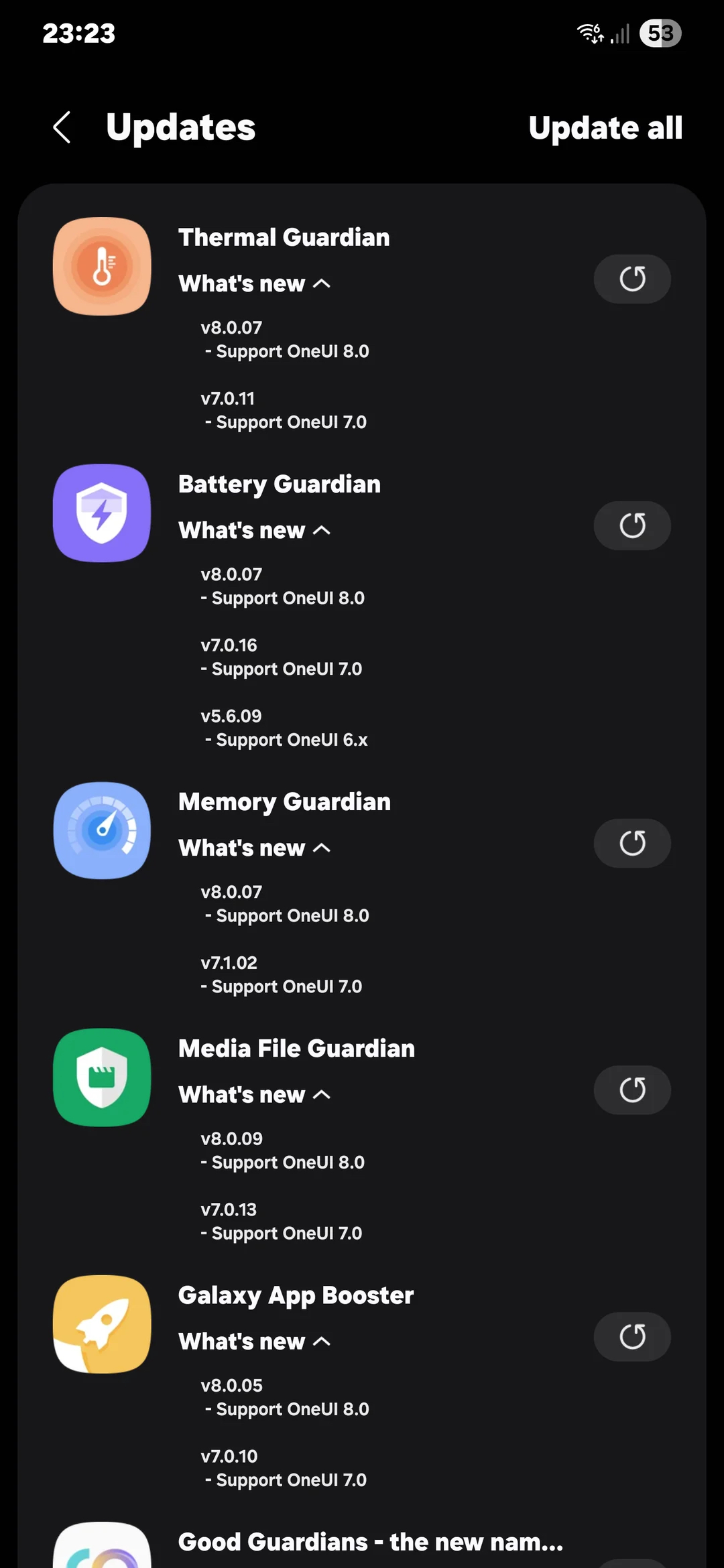Collapse What's new under Battery Guardian

tap(255, 530)
